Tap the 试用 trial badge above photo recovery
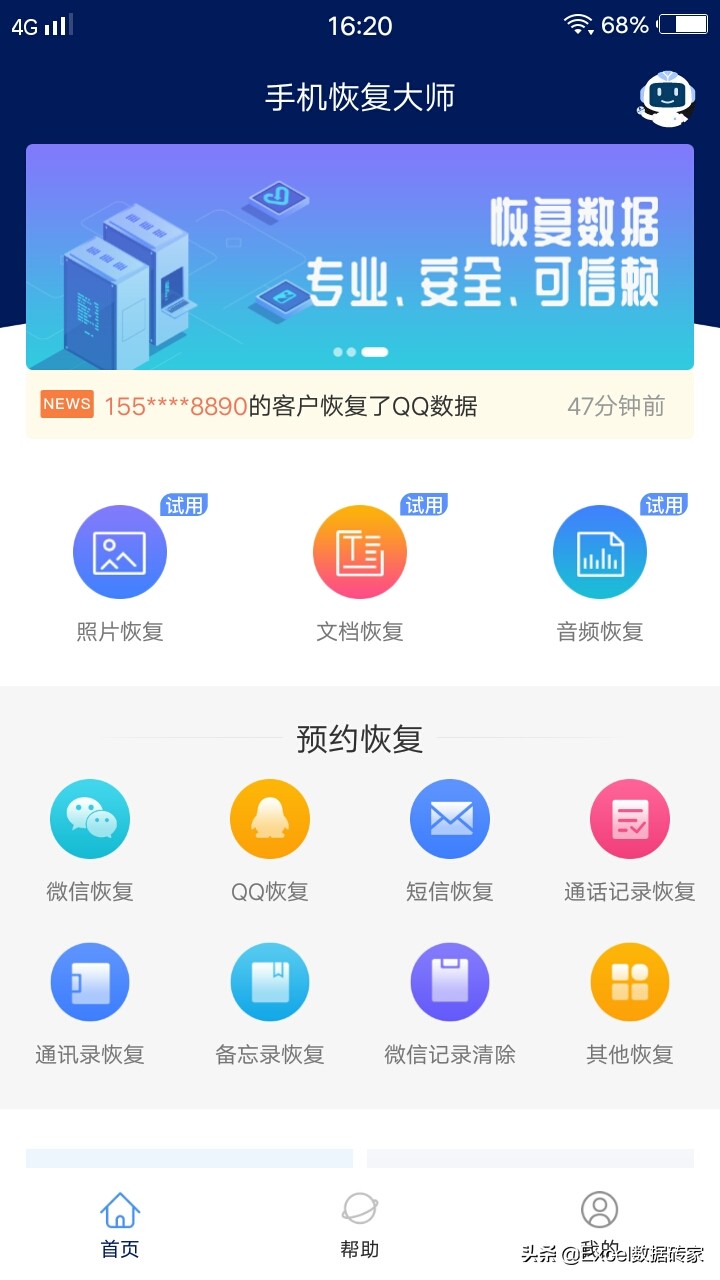This screenshot has height=1280, width=720. [185, 505]
